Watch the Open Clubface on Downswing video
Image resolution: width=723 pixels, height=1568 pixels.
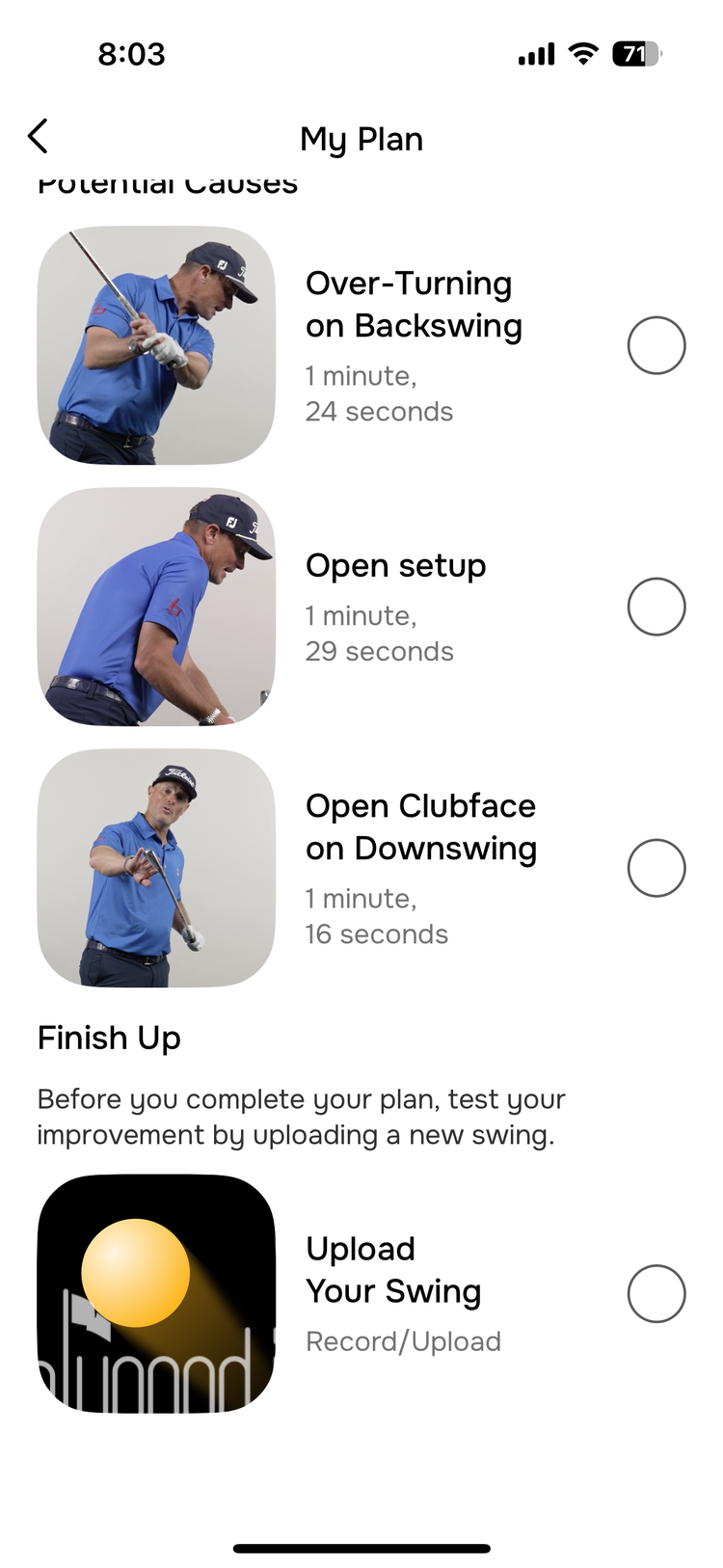tap(156, 868)
